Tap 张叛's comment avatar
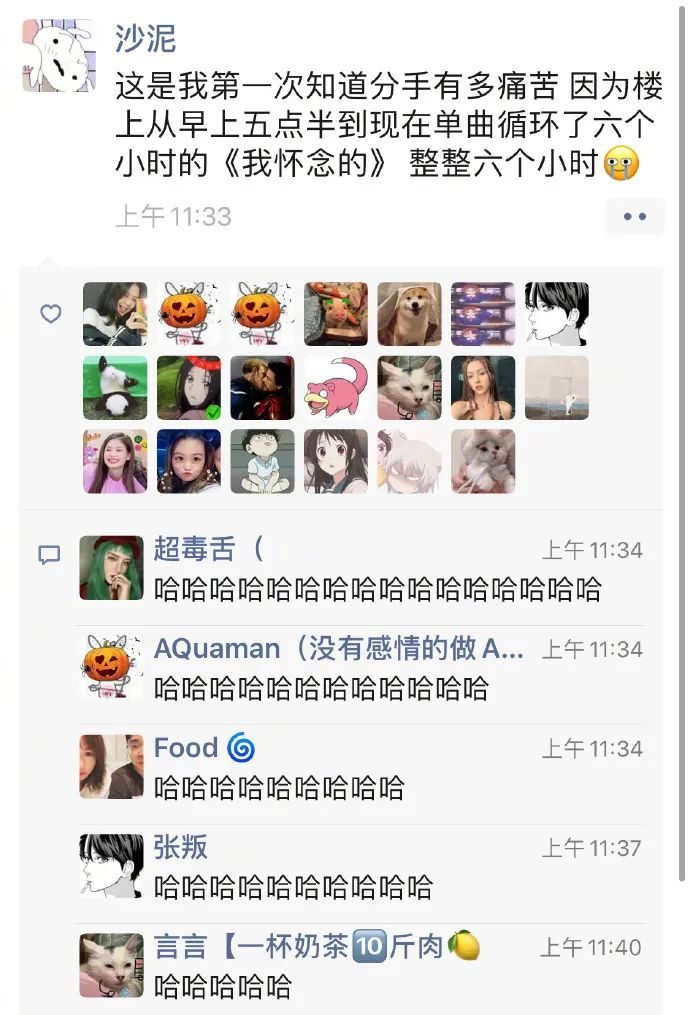Screen dimensions: 690x1015 click(111, 866)
